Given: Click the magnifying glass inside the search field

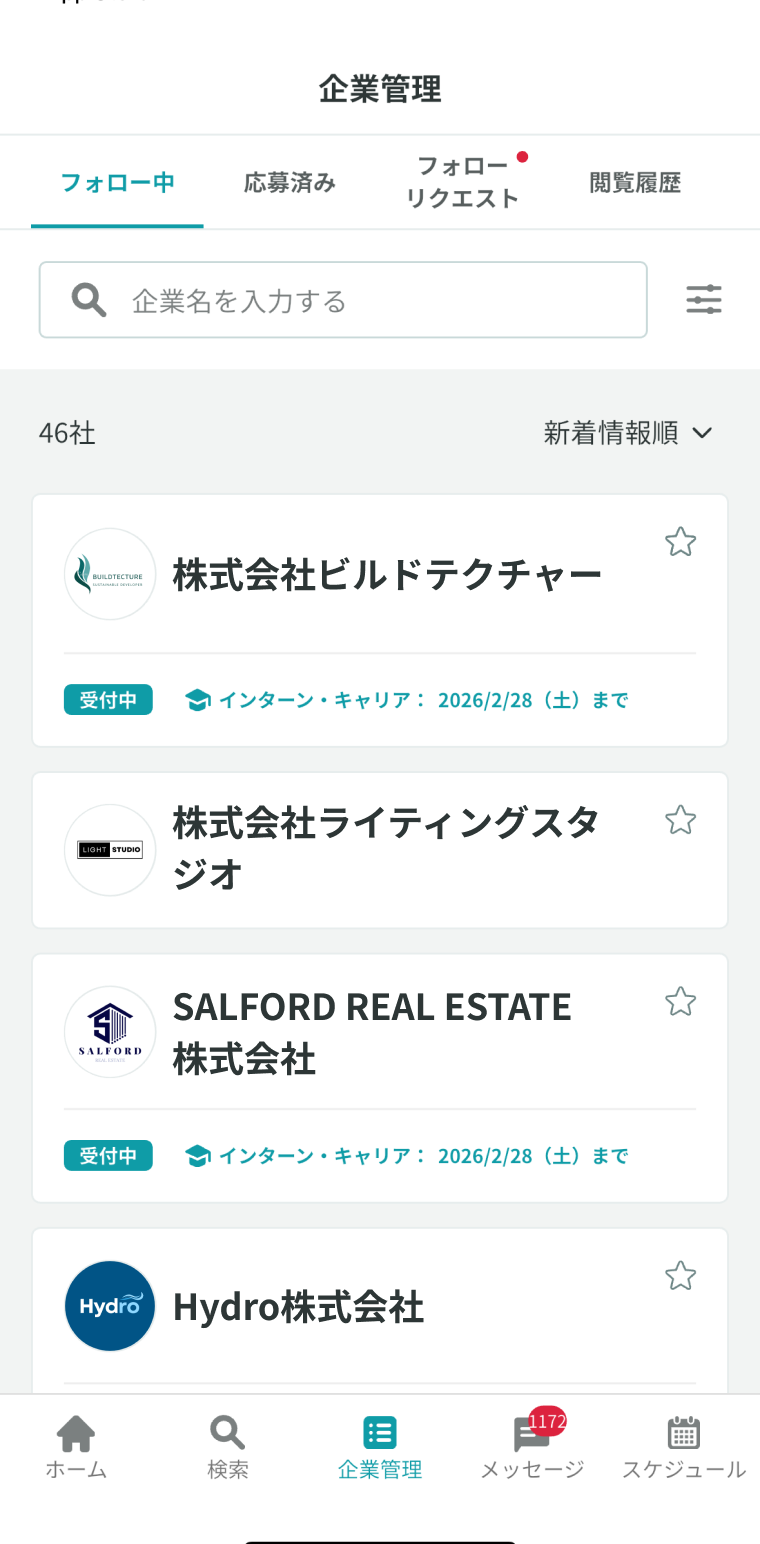Looking at the screenshot, I should pos(88,299).
